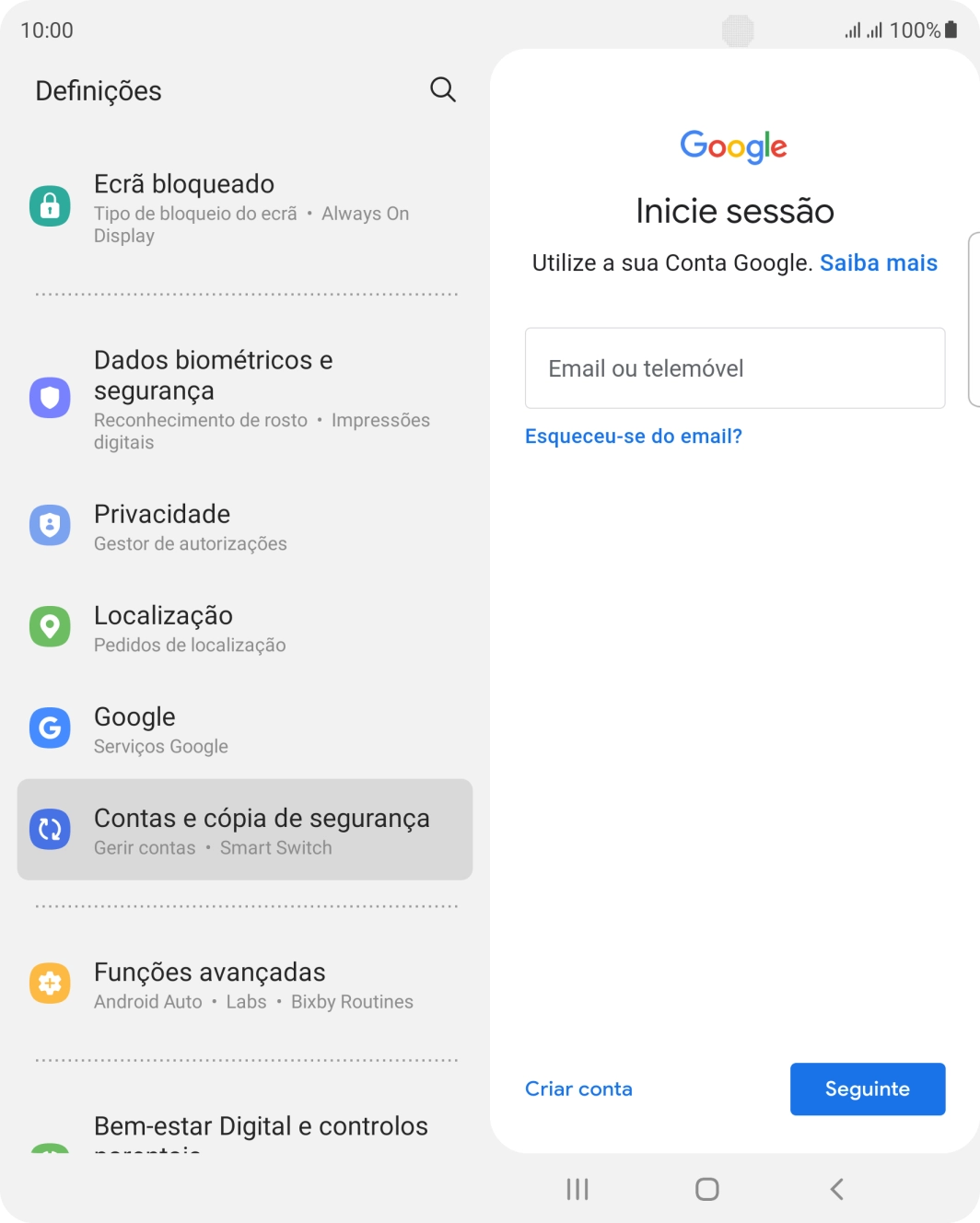
Task: Select the Funções avançadas gear icon
Action: pos(50,983)
